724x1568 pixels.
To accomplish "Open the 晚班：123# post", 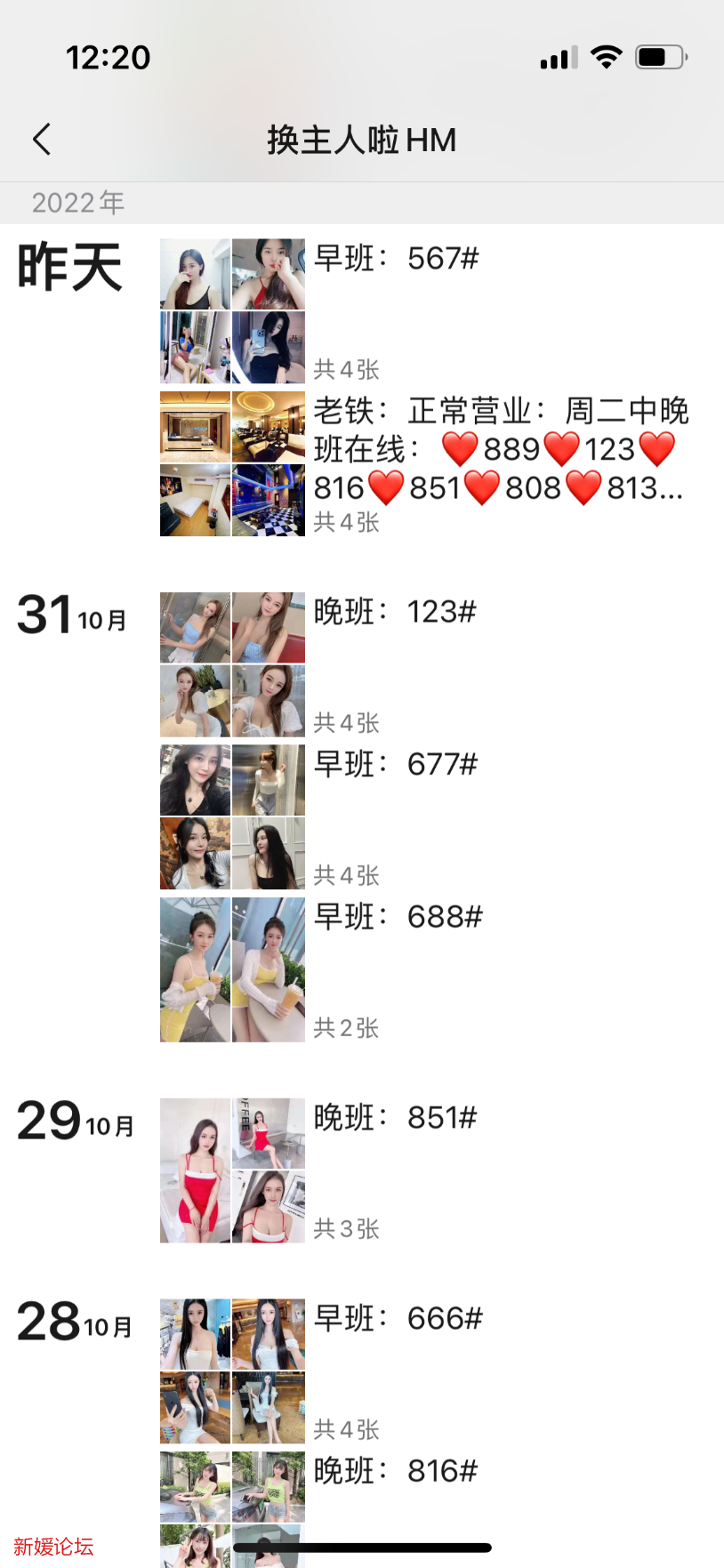I will pos(395,612).
